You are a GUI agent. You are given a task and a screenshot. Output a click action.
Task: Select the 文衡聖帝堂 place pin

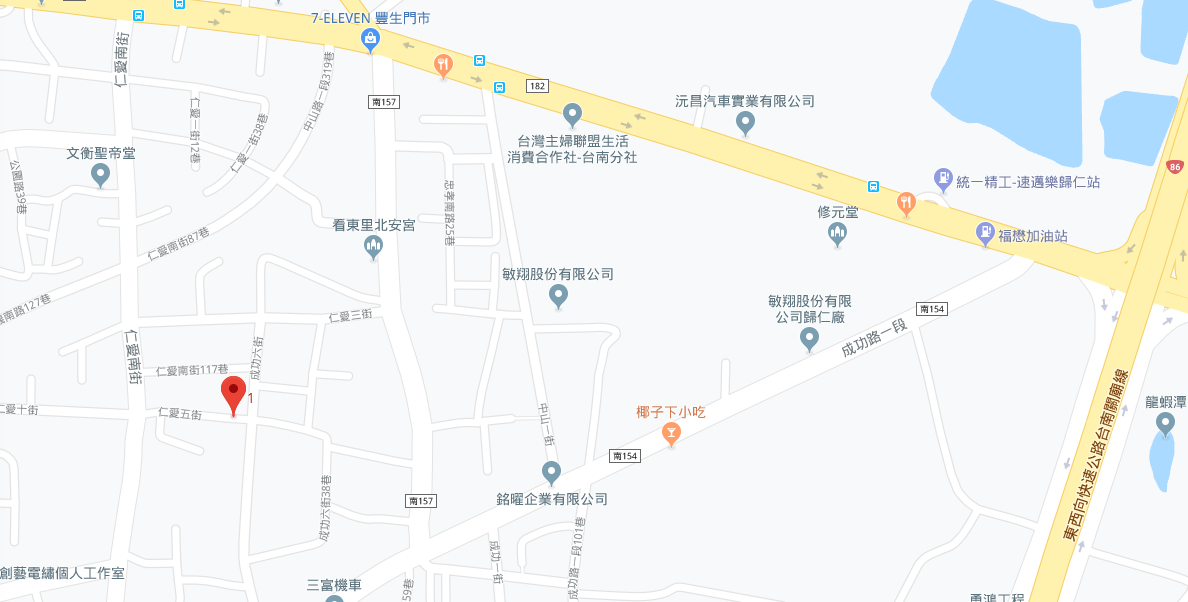coord(100,175)
